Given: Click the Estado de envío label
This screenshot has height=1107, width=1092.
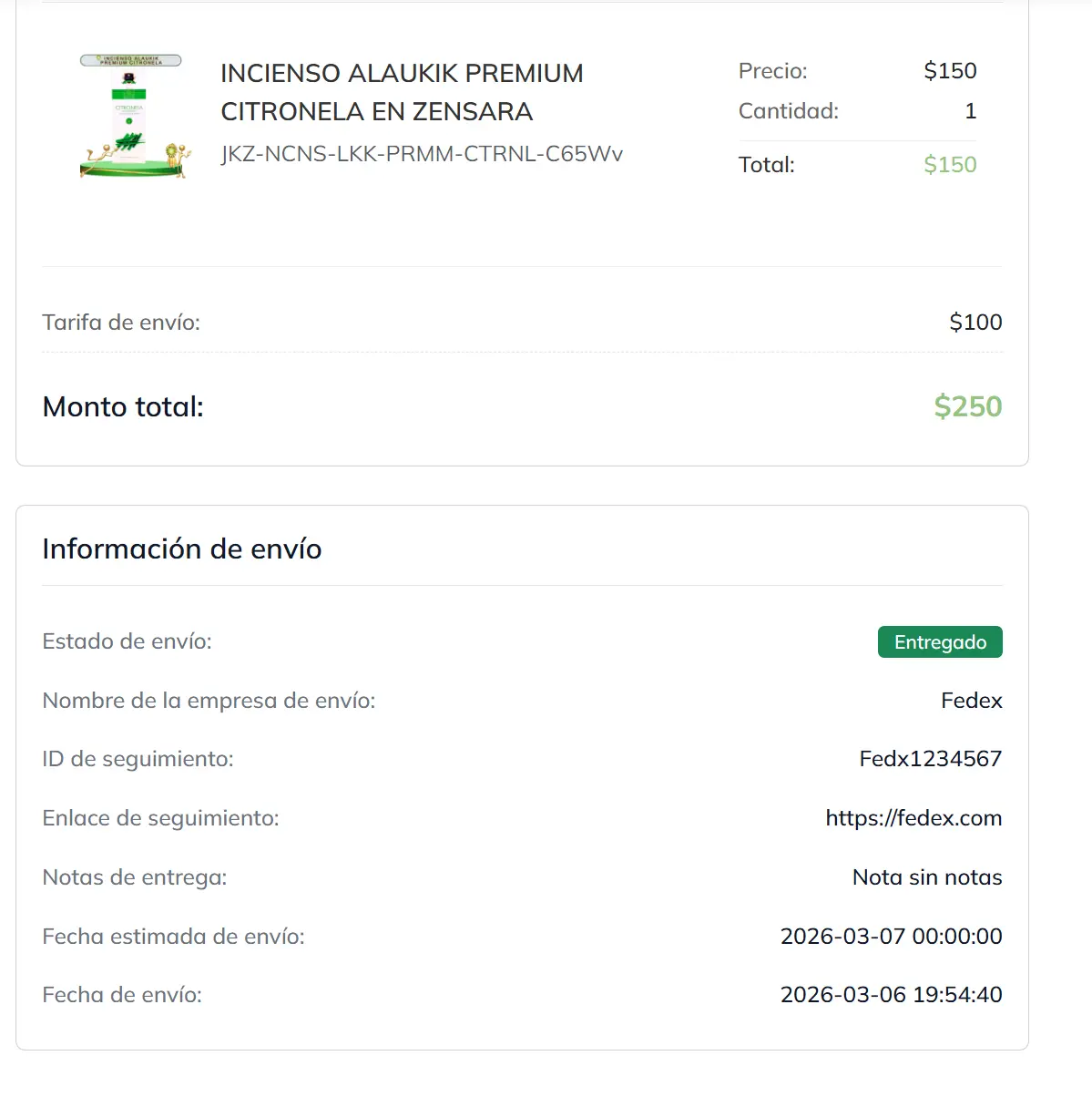Looking at the screenshot, I should (127, 641).
